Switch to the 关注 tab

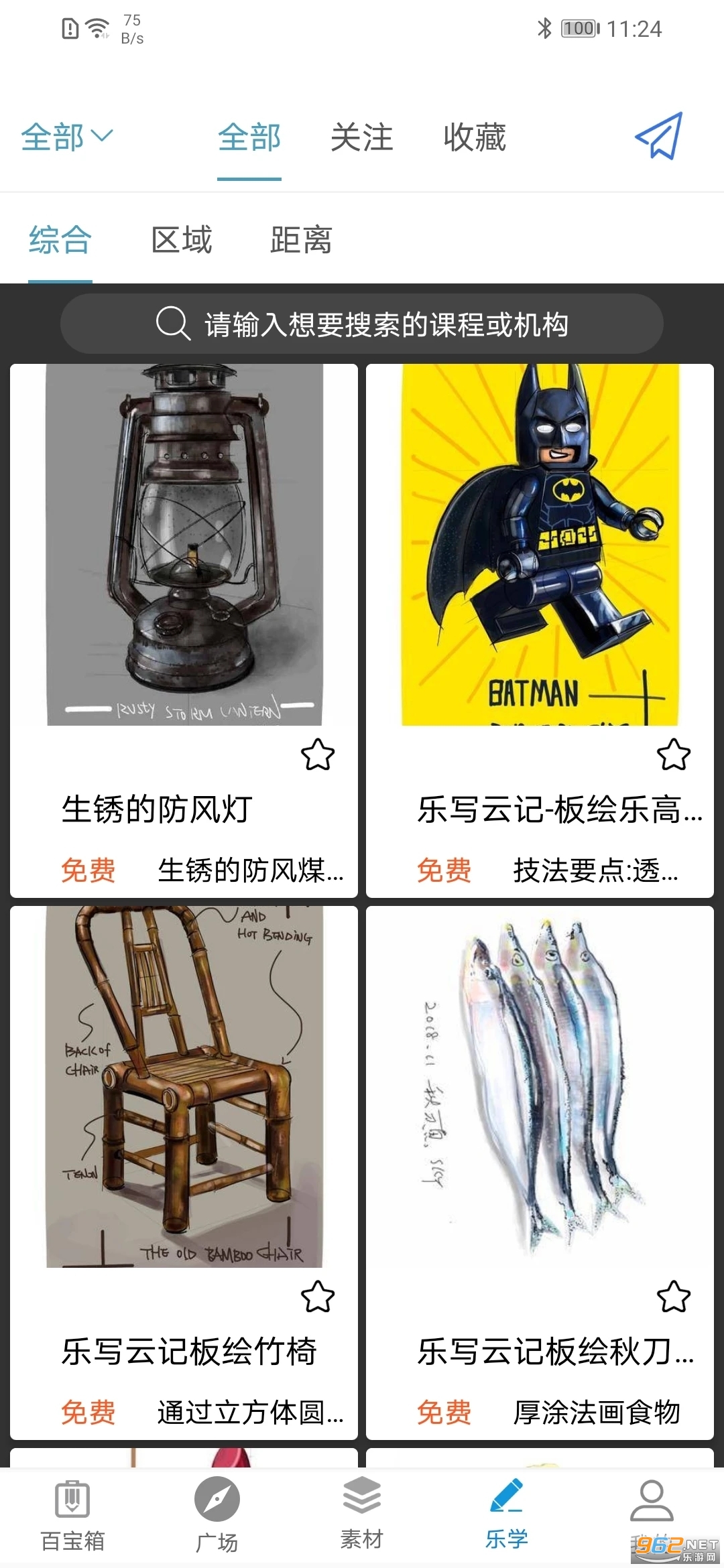click(x=361, y=137)
